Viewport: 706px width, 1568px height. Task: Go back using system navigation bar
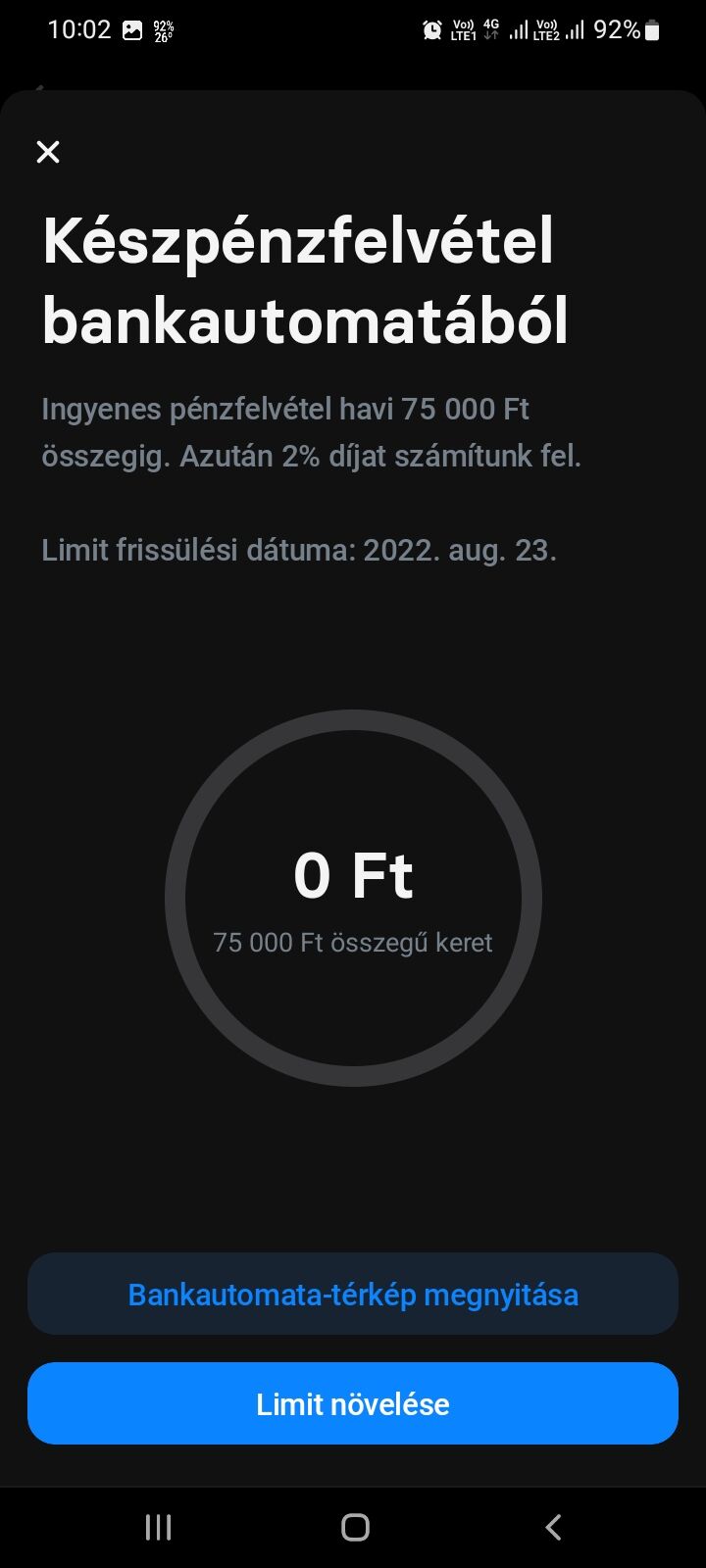[553, 1527]
